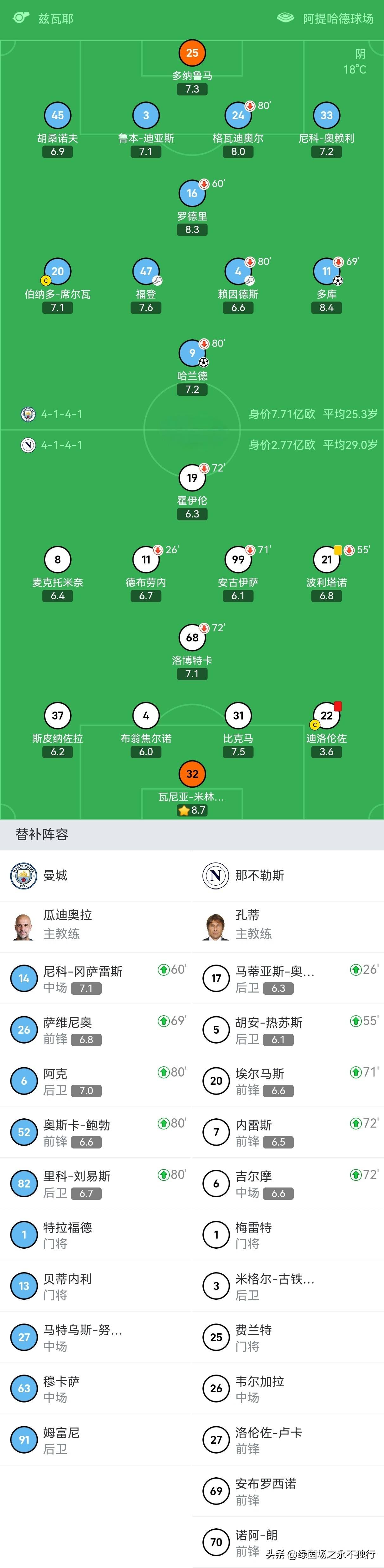Open goalkeeper 多纳鲁马's player details

coord(192,54)
